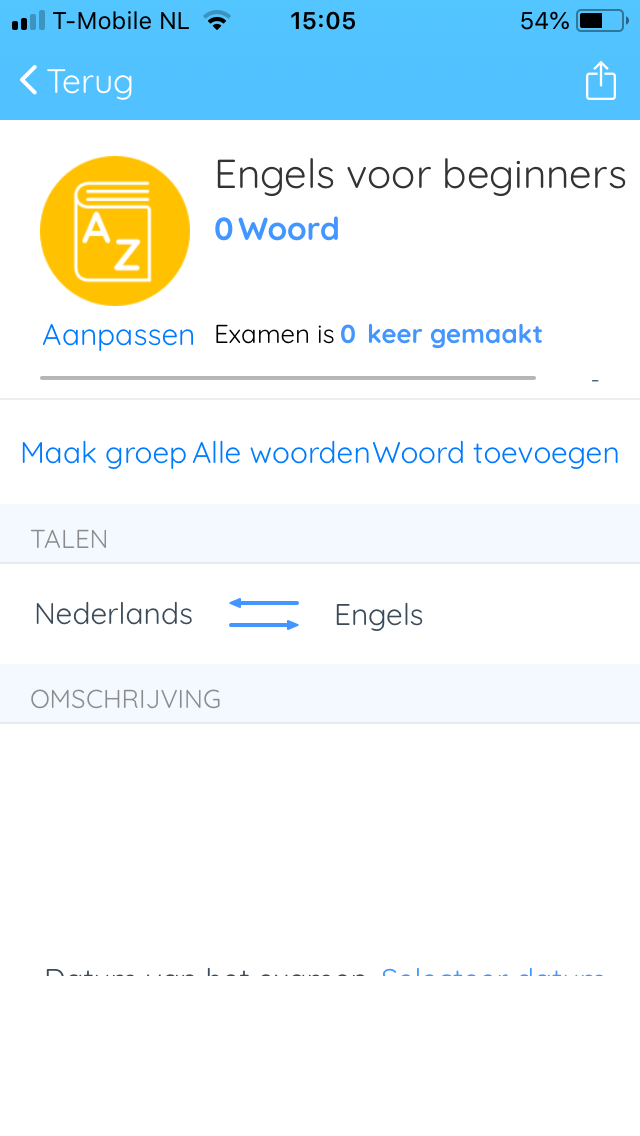Tap 0 Woord count link
640x1136 pixels.
(277, 229)
